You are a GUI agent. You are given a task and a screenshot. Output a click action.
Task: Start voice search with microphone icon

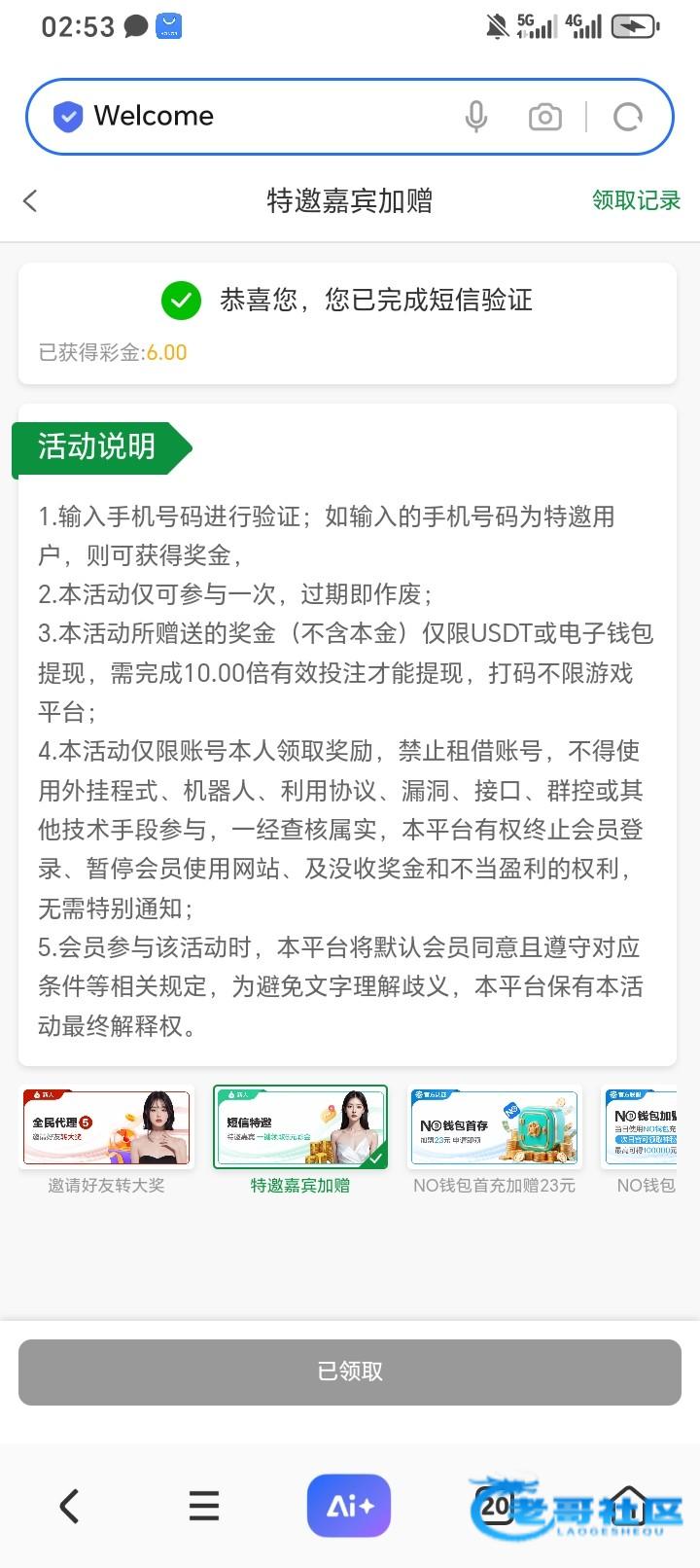(475, 118)
